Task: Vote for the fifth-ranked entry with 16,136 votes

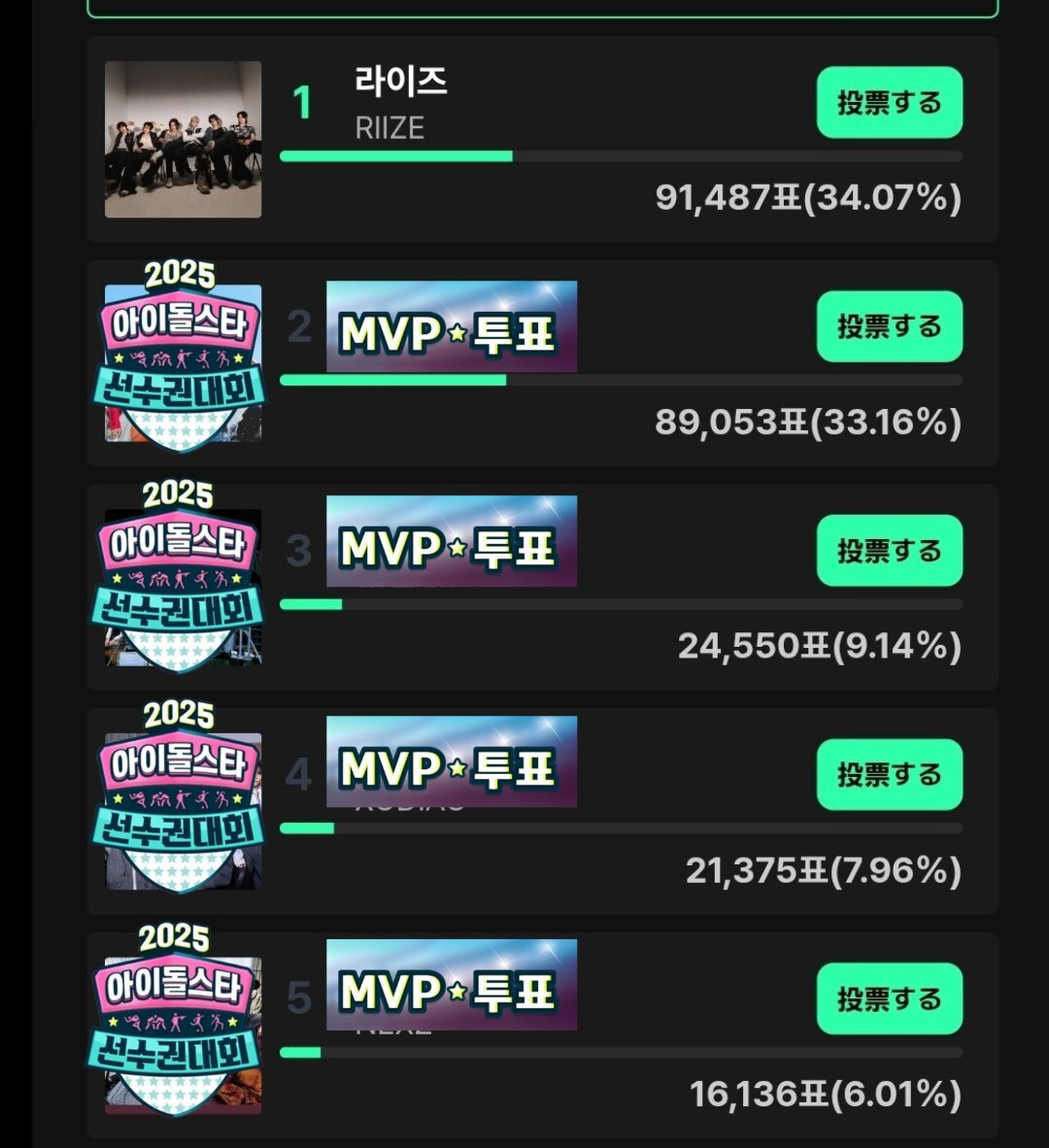Action: (x=889, y=998)
